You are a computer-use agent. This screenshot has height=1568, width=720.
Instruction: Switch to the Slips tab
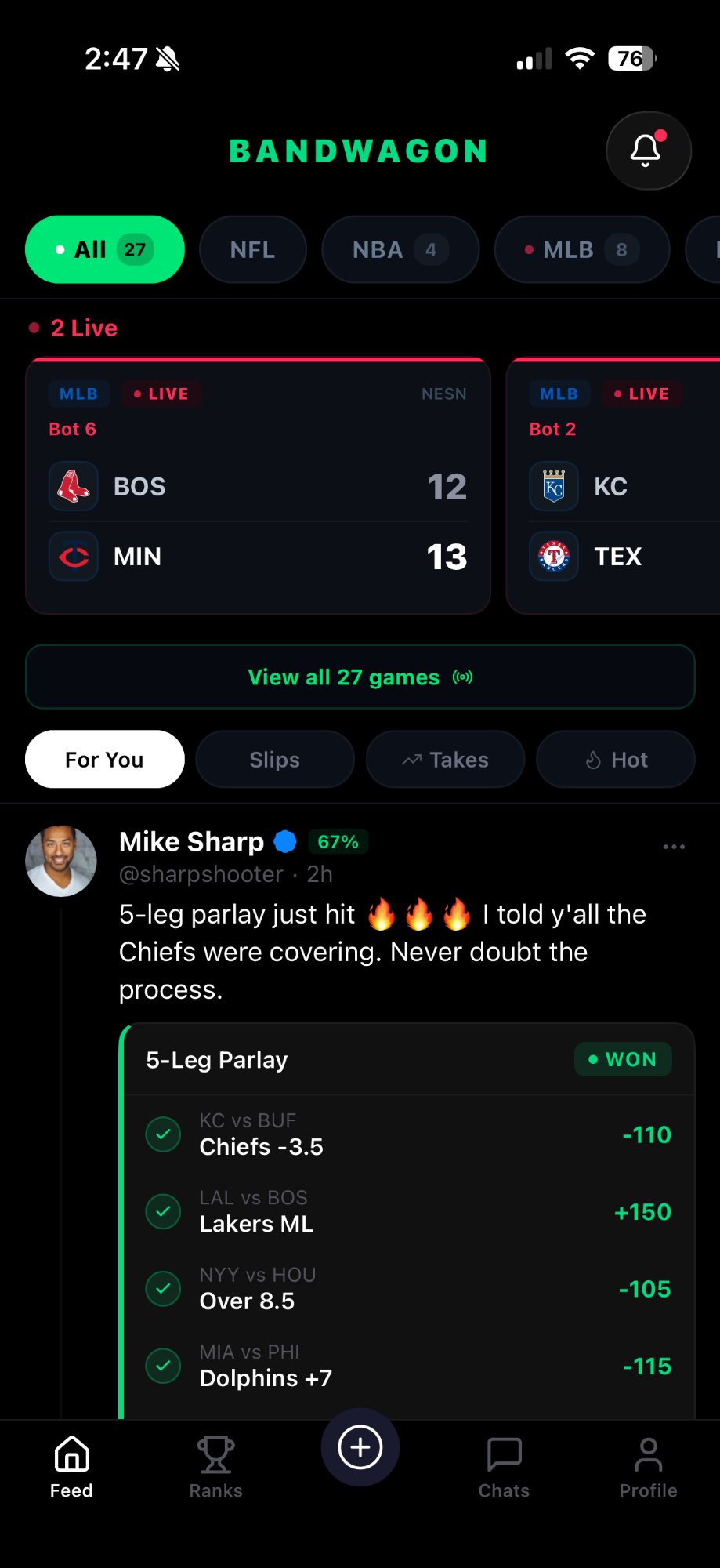(275, 759)
